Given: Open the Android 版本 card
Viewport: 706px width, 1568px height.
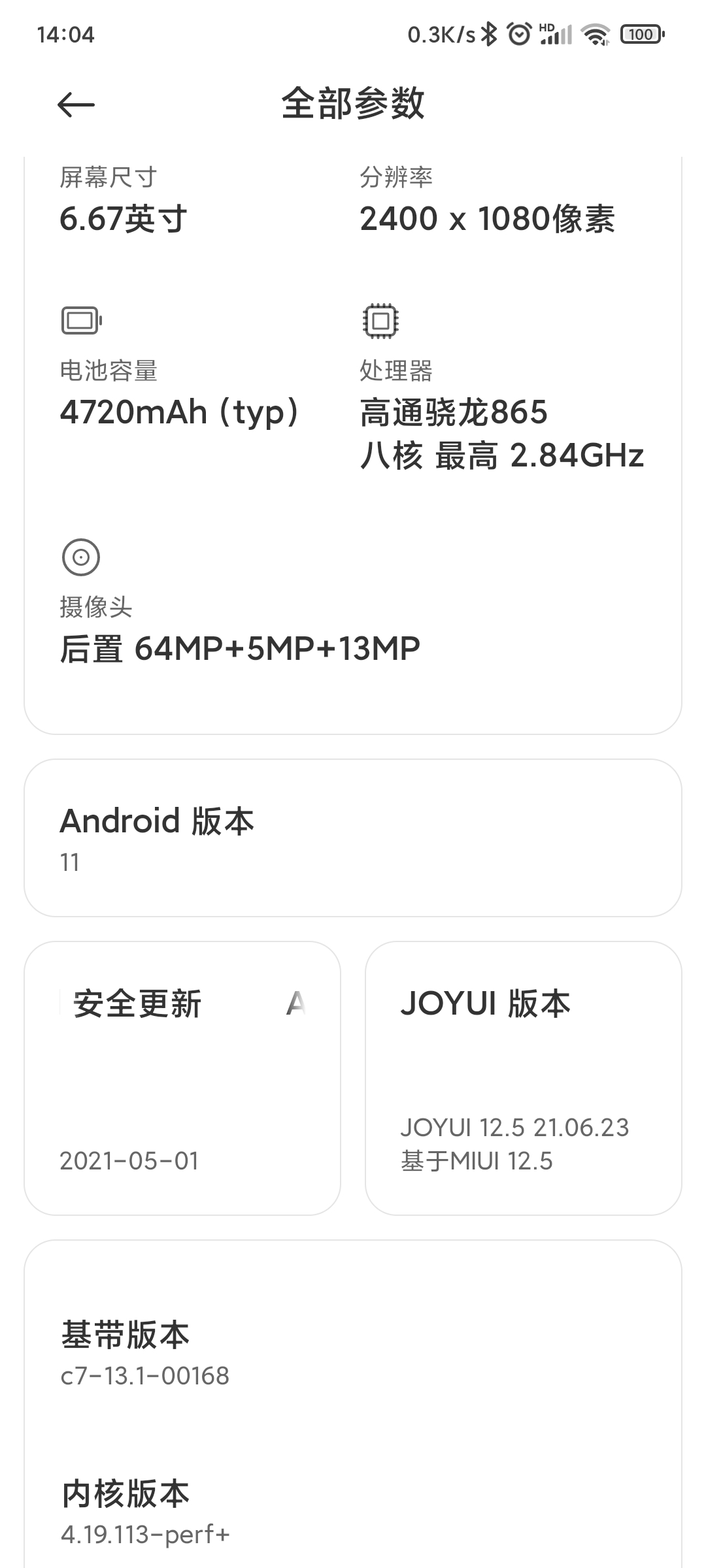Looking at the screenshot, I should click(353, 838).
